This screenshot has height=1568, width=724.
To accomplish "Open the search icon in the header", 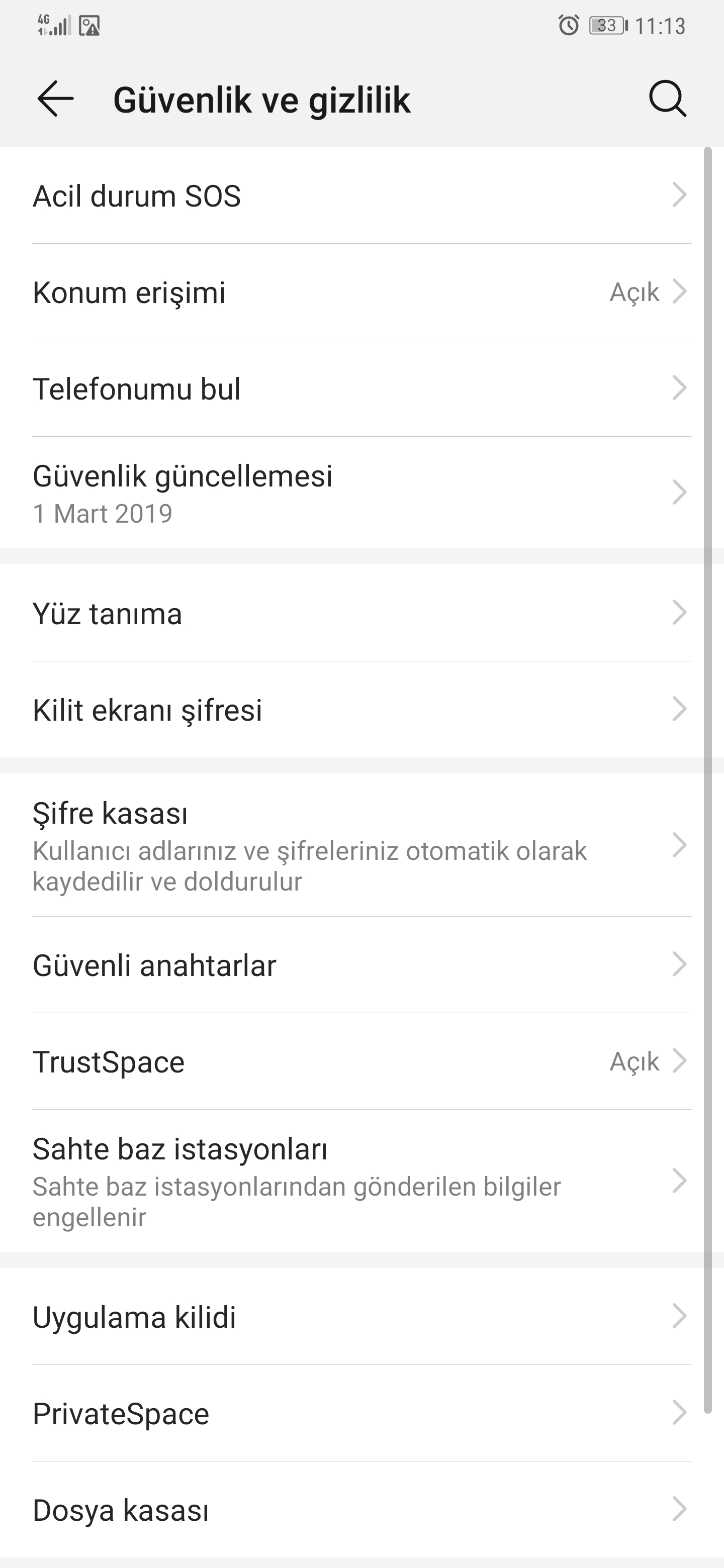I will [x=667, y=98].
